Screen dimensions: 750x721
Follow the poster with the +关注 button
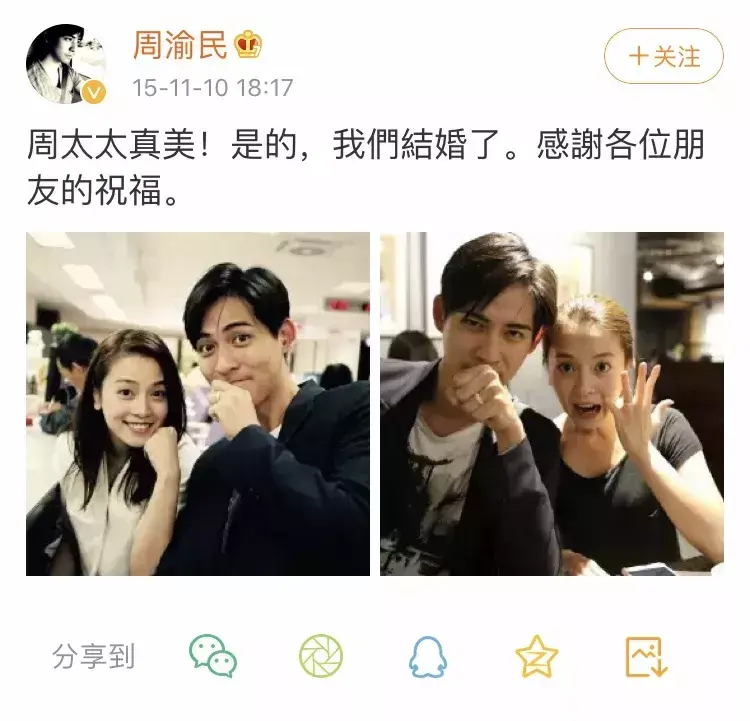click(663, 56)
